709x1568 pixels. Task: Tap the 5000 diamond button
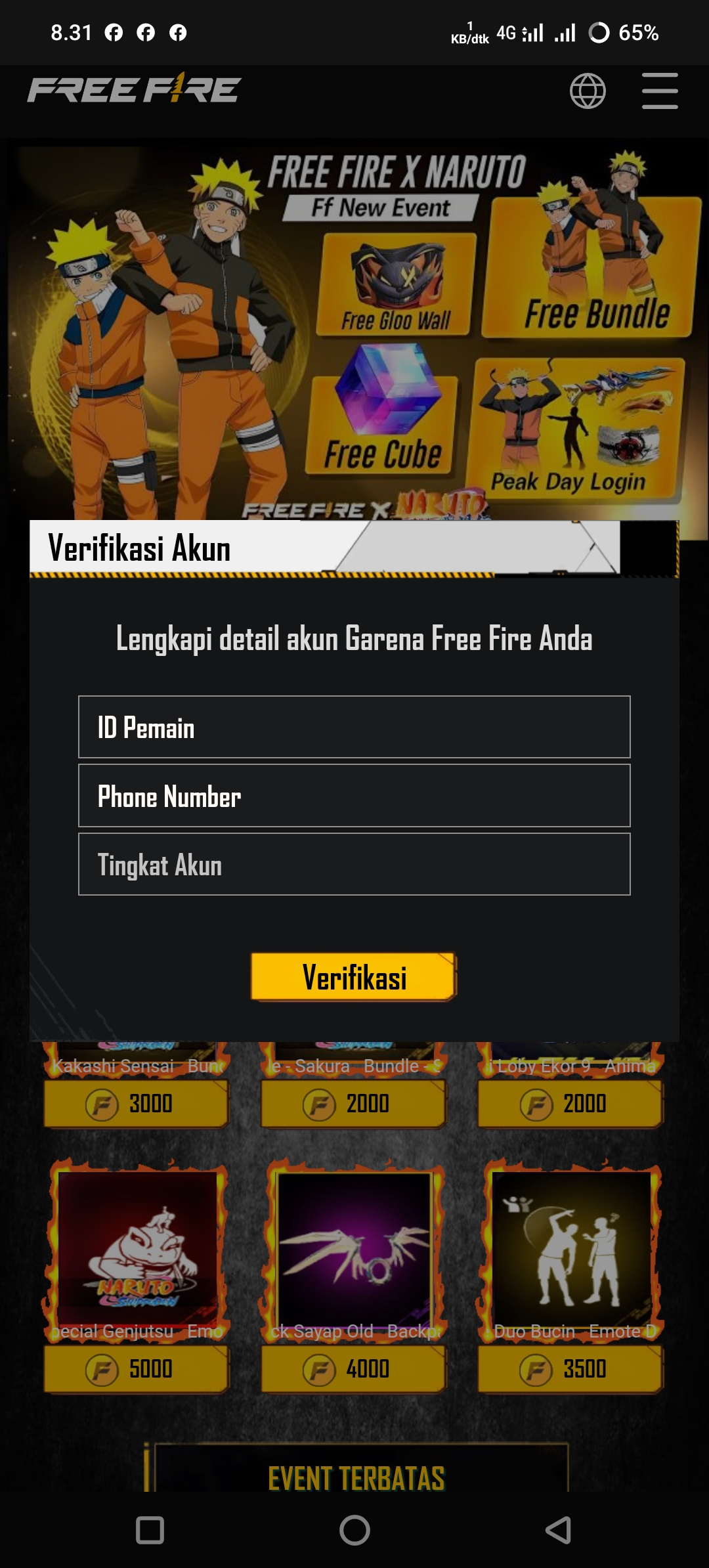(136, 1369)
